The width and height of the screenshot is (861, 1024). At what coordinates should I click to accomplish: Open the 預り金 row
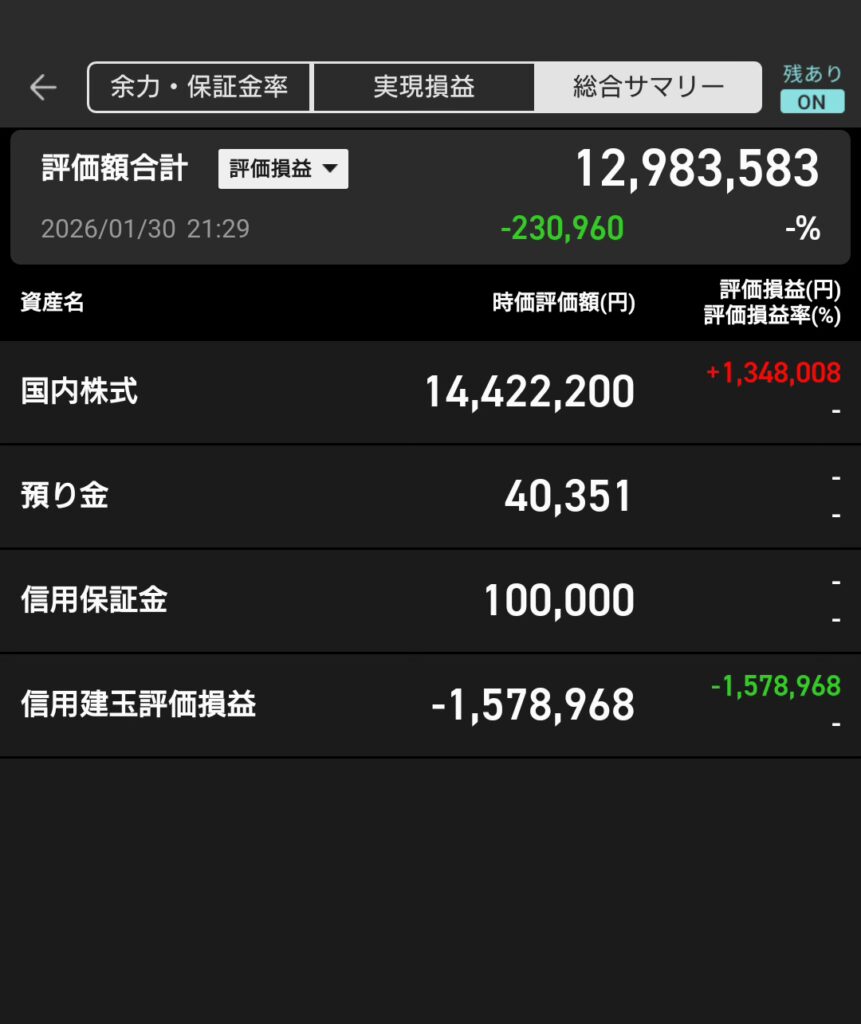[x=430, y=496]
